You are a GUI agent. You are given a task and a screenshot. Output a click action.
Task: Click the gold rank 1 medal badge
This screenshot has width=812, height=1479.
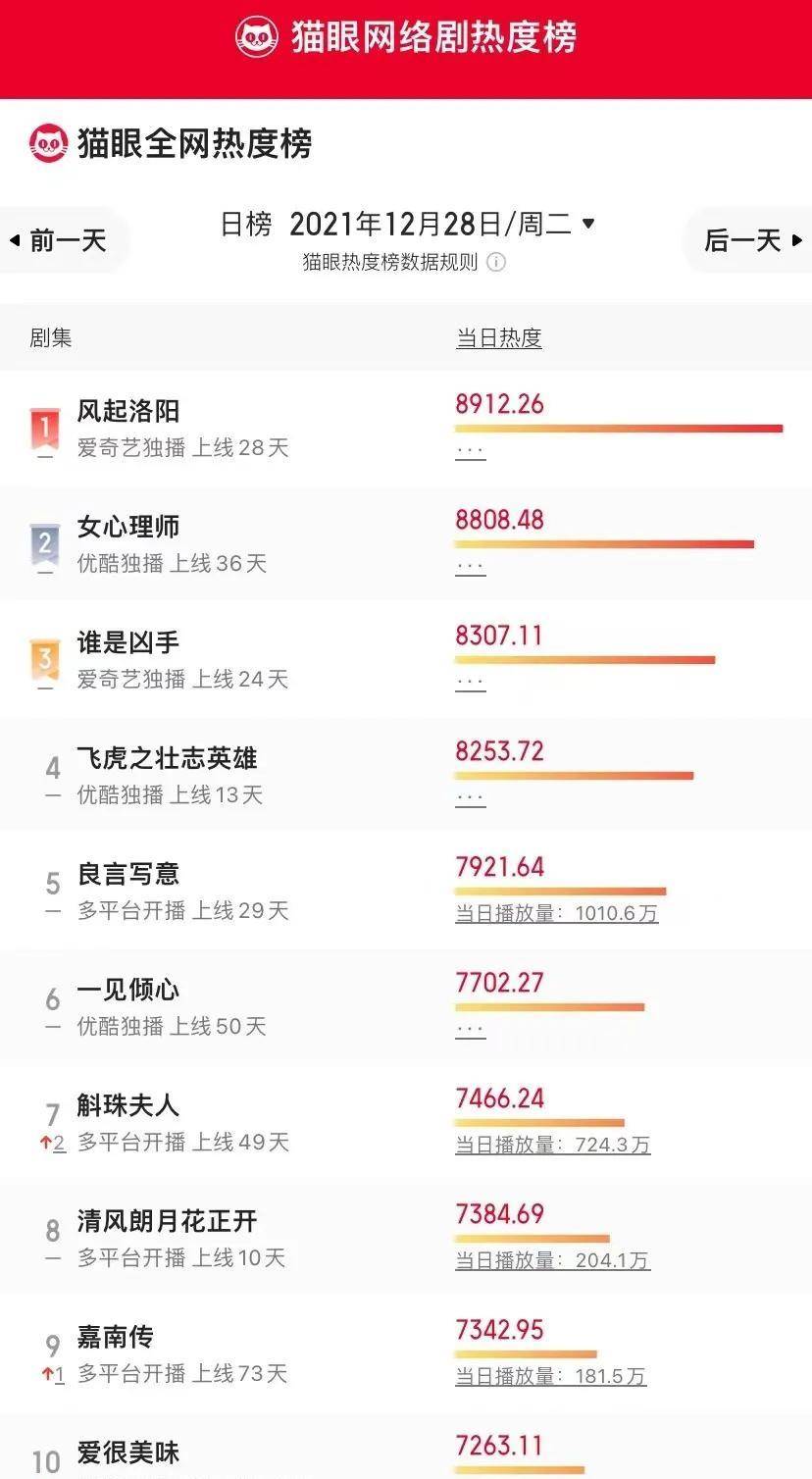click(x=44, y=427)
